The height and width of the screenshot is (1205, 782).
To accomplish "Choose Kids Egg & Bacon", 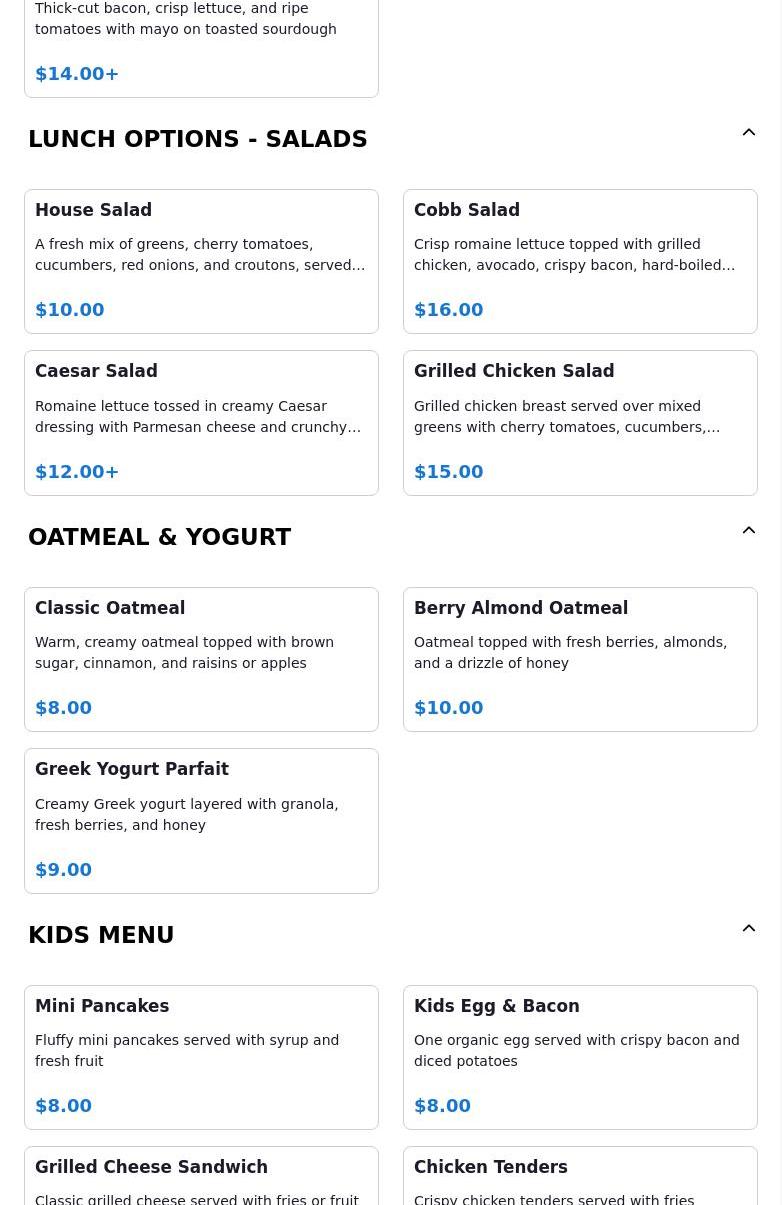I will (x=580, y=1057).
